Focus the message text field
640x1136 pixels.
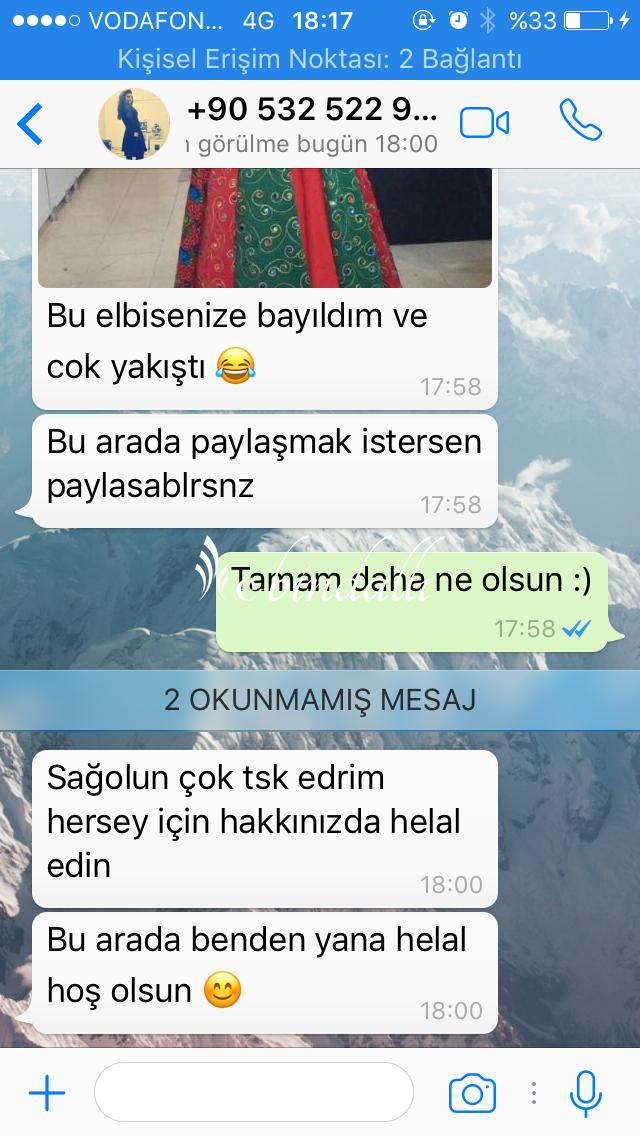tap(254, 1093)
